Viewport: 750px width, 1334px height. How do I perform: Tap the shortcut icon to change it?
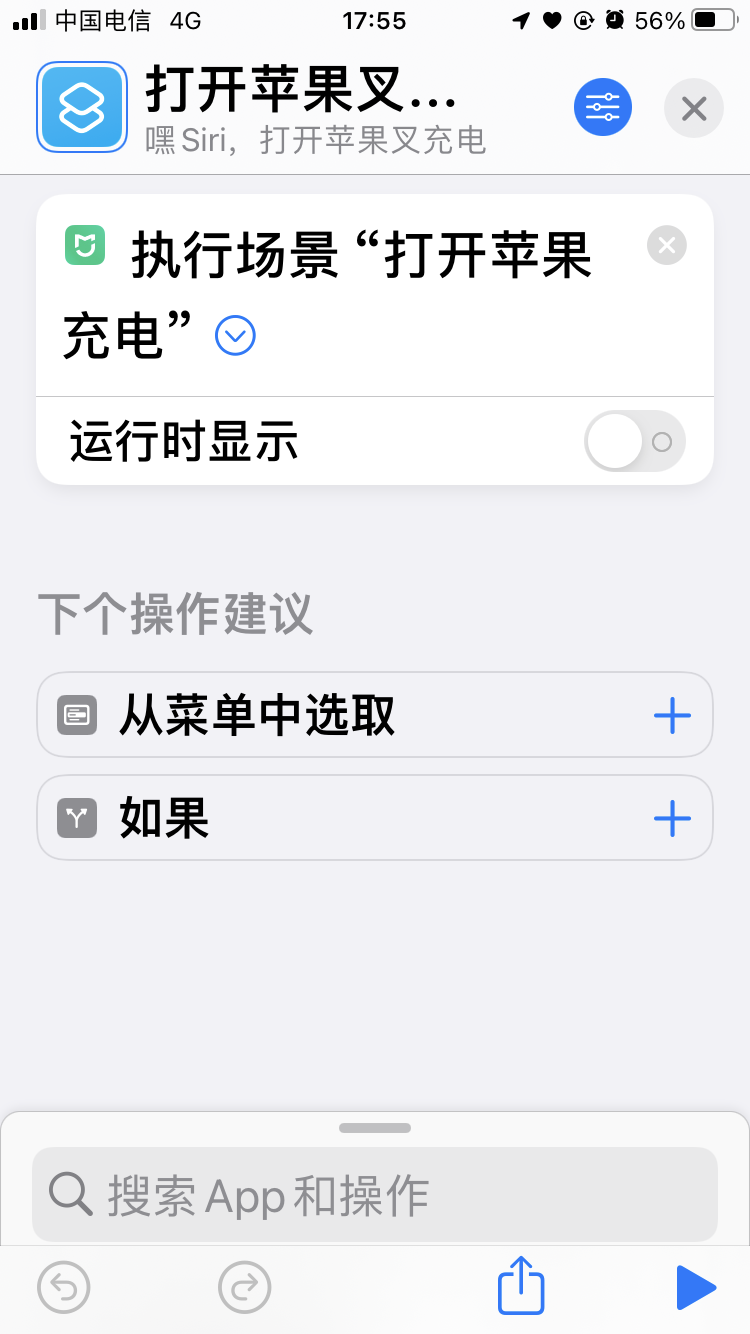click(82, 107)
